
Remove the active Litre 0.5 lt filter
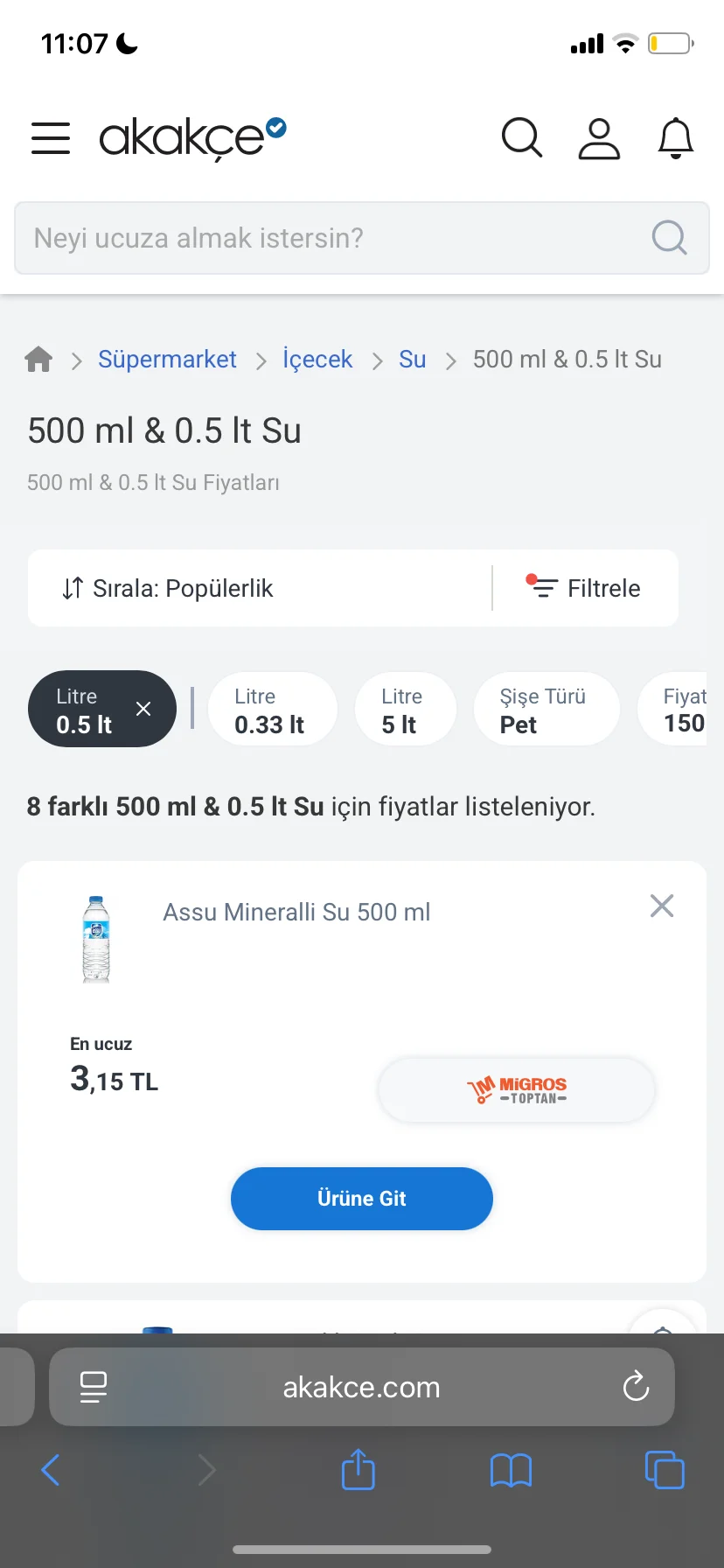[143, 709]
